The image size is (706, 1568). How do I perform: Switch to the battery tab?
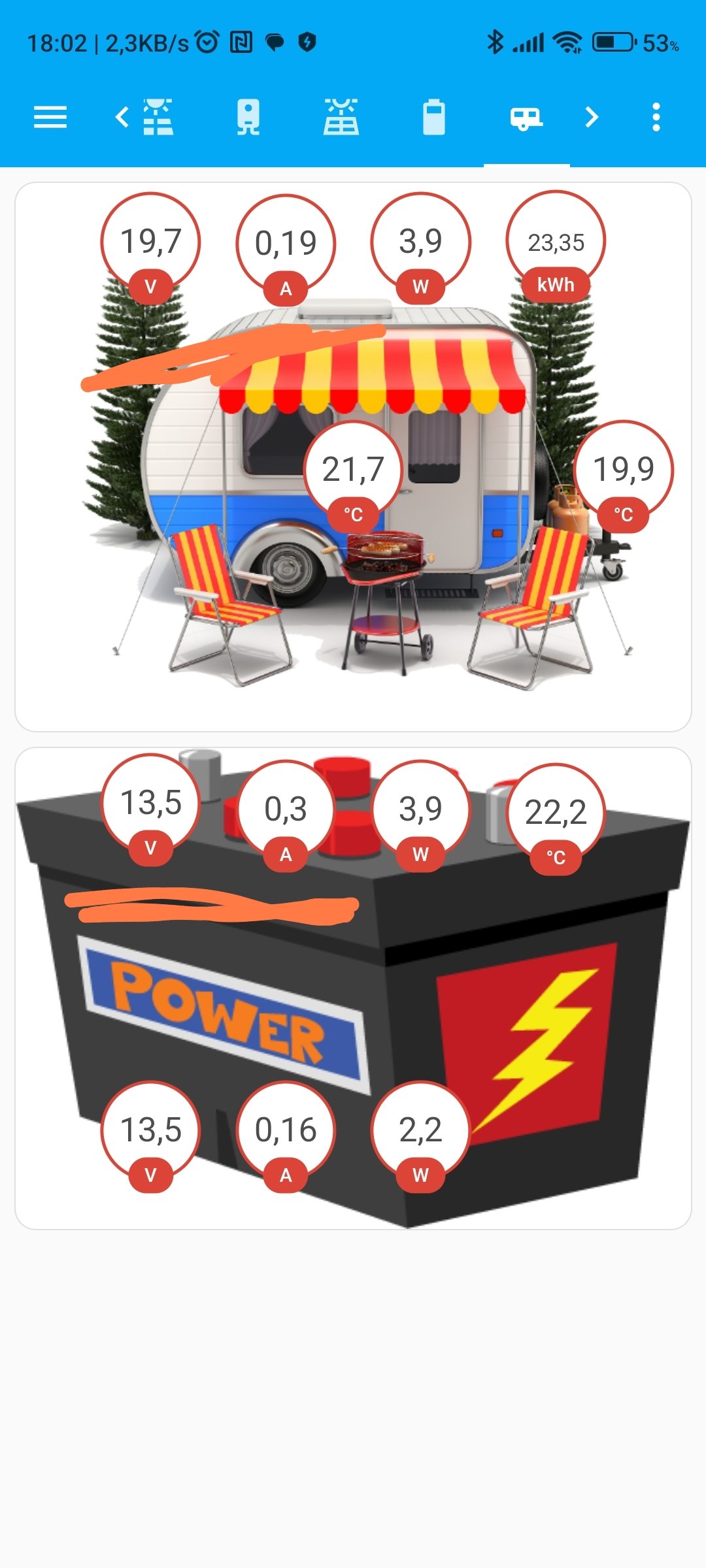[434, 118]
